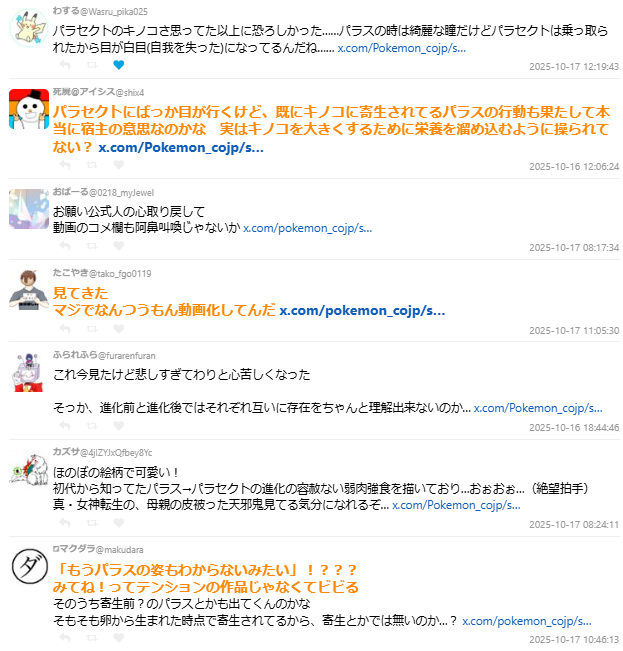Viewport: 623px width, 651px height.
Task: Open ロマクダラ's profile avatar
Action: pyautogui.click(x=29, y=569)
